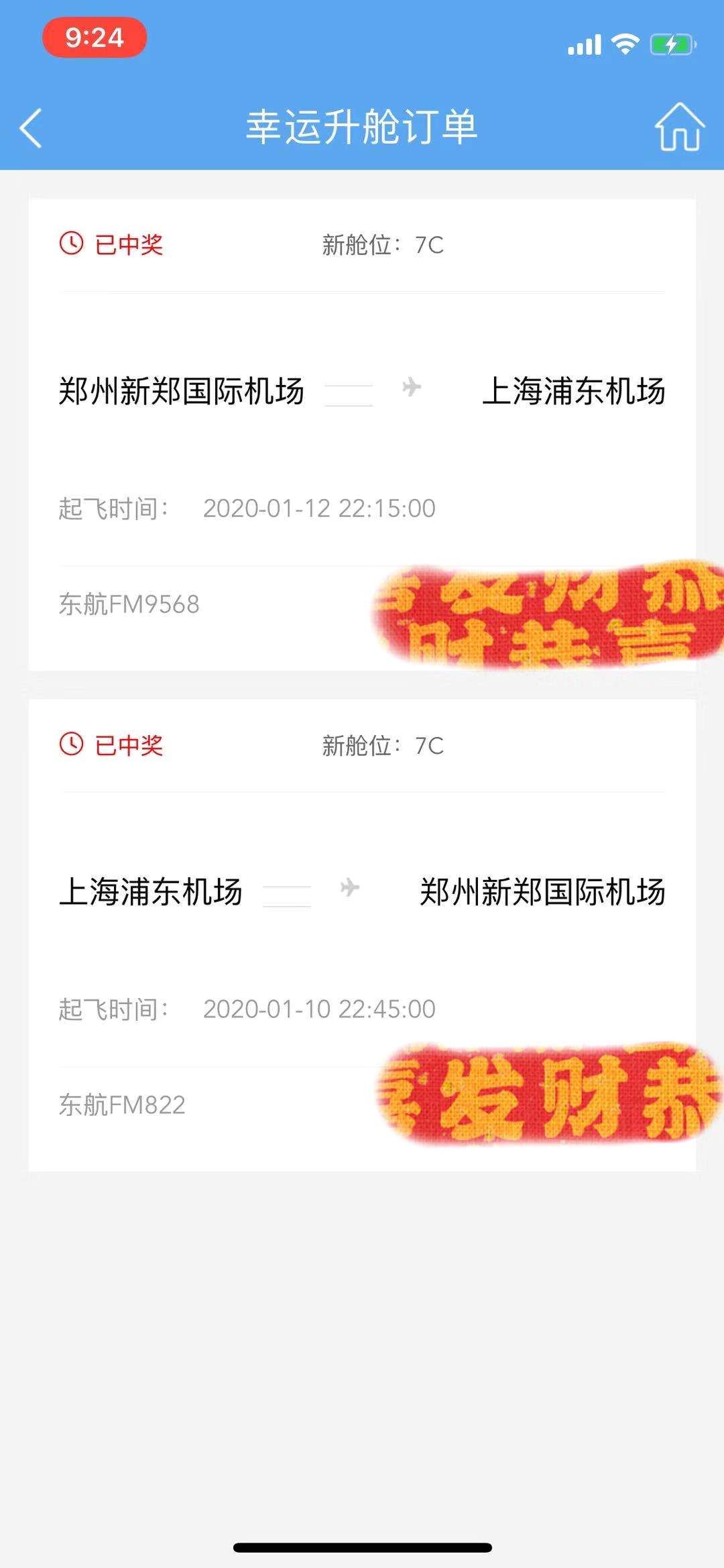Open the home icon in the header
The image size is (724, 1568).
[x=678, y=127]
